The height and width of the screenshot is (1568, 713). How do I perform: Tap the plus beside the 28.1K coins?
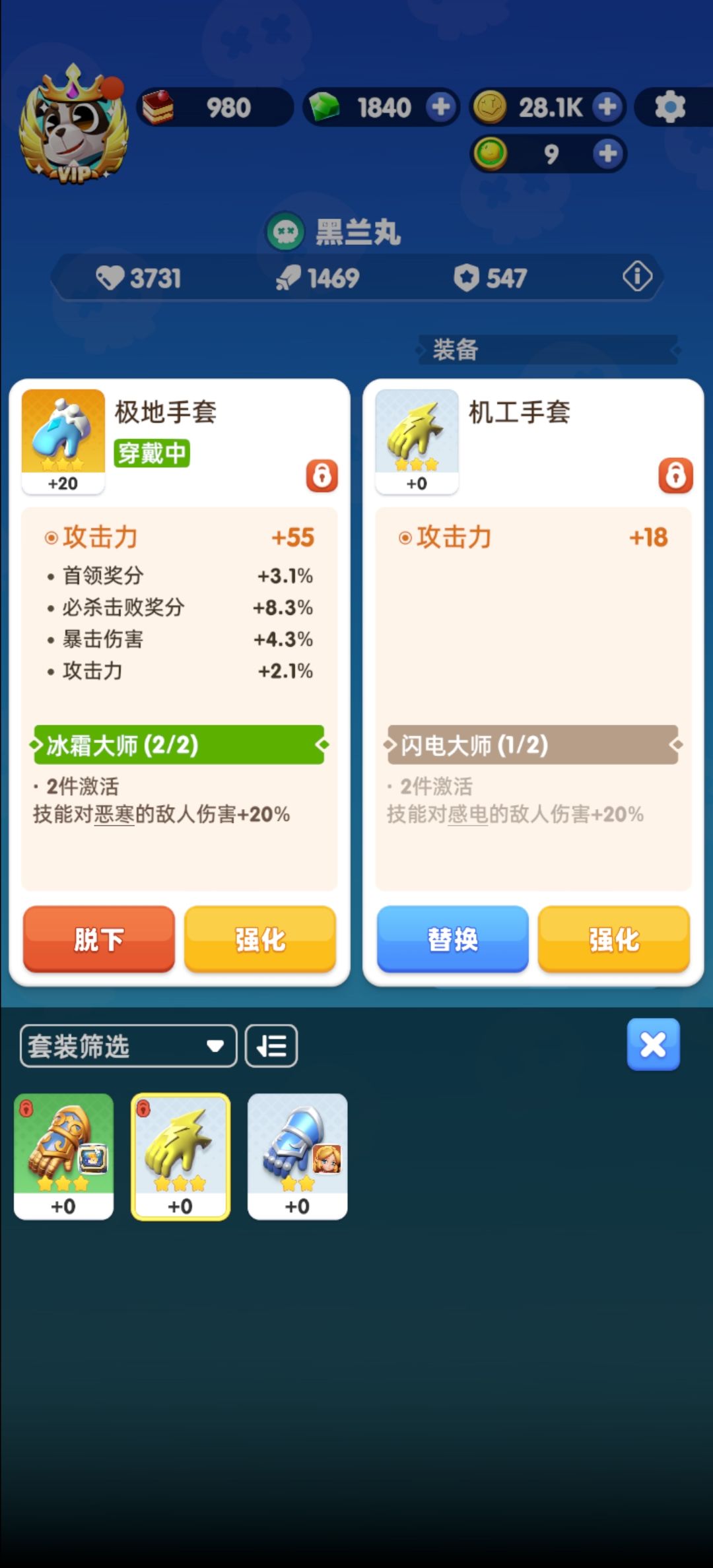[x=607, y=107]
